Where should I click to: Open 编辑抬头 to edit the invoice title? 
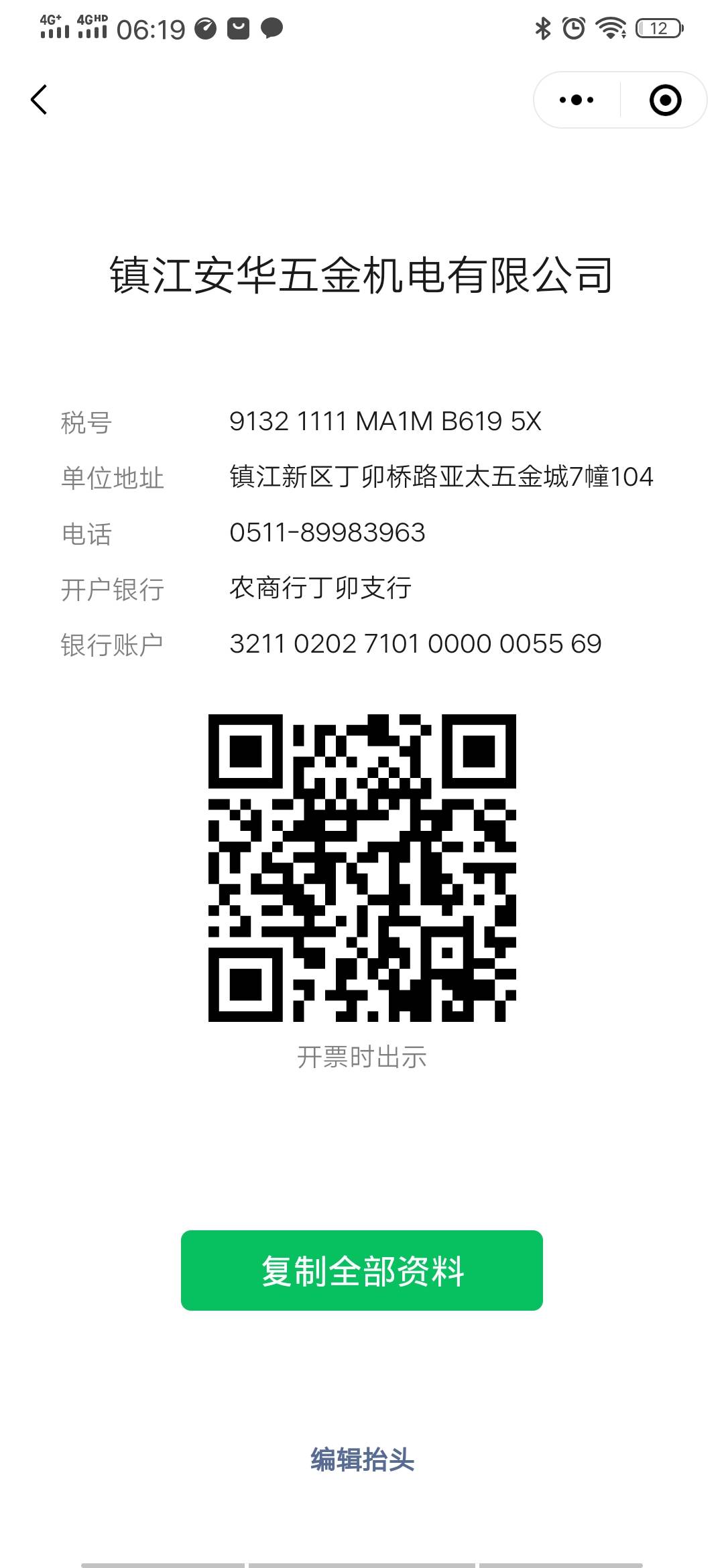click(362, 1459)
